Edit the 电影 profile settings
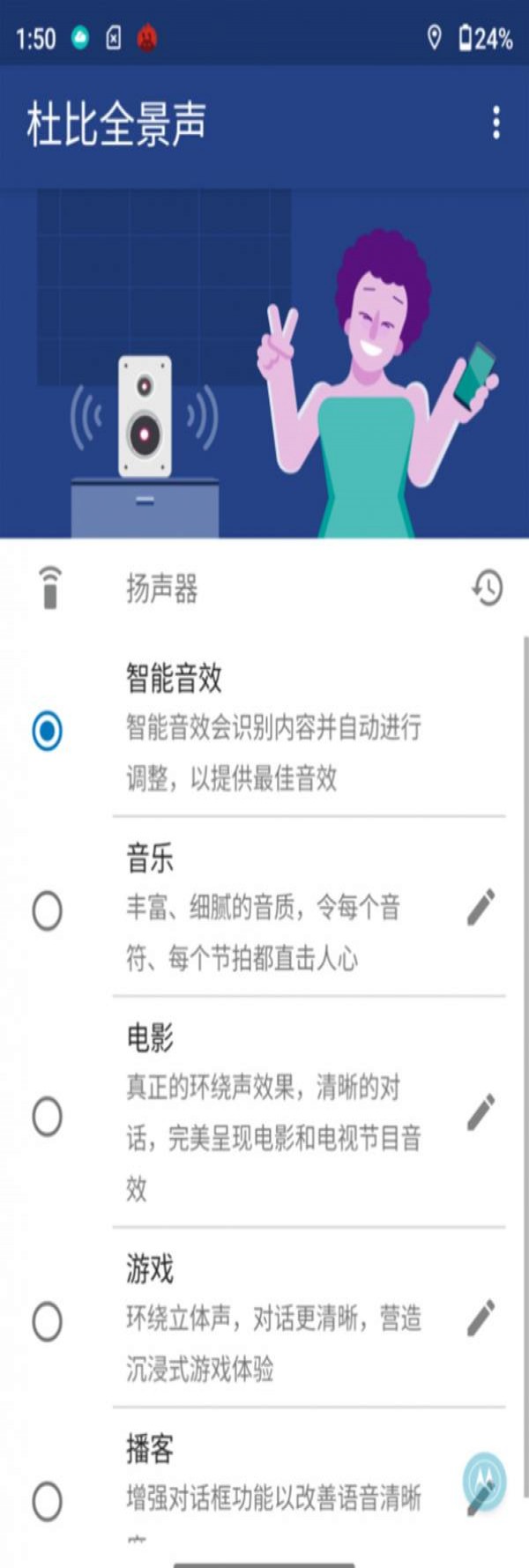 481,1112
